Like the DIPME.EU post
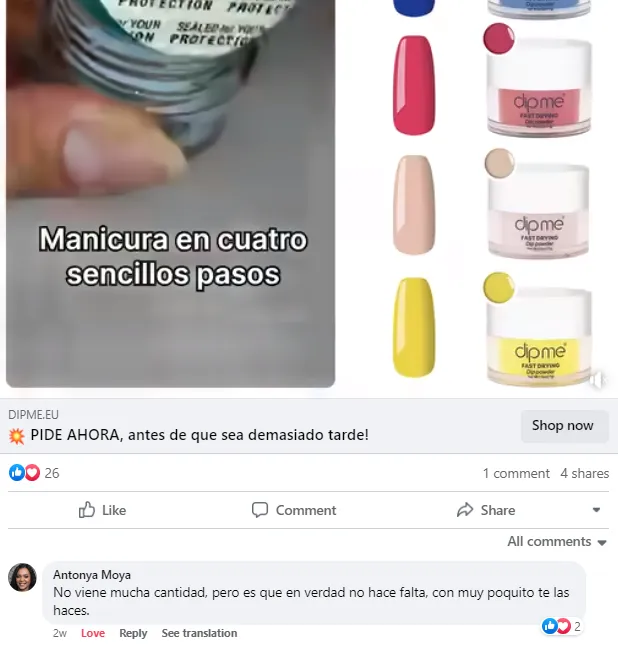 [102, 510]
